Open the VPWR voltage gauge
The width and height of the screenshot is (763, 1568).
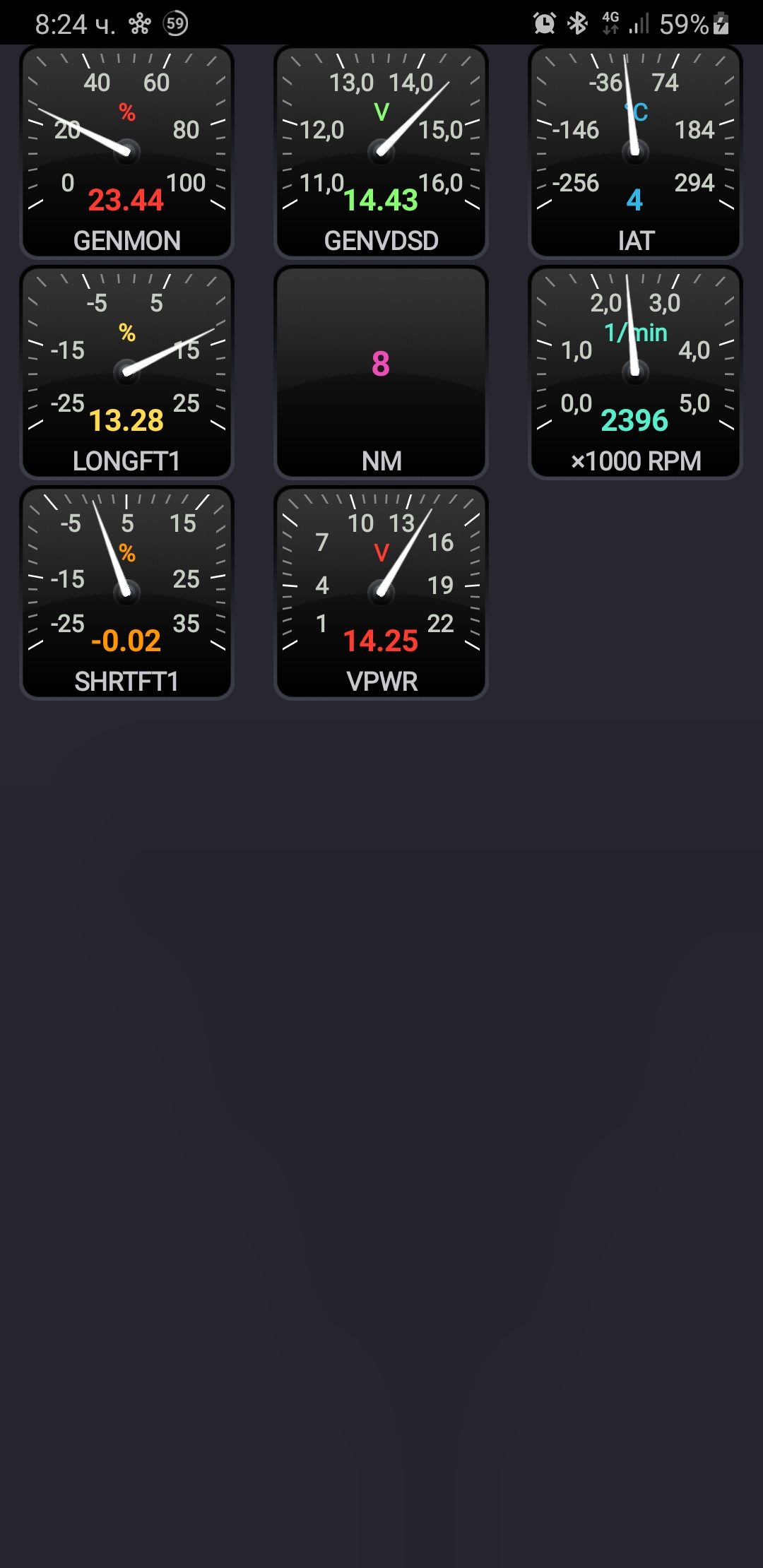click(381, 593)
